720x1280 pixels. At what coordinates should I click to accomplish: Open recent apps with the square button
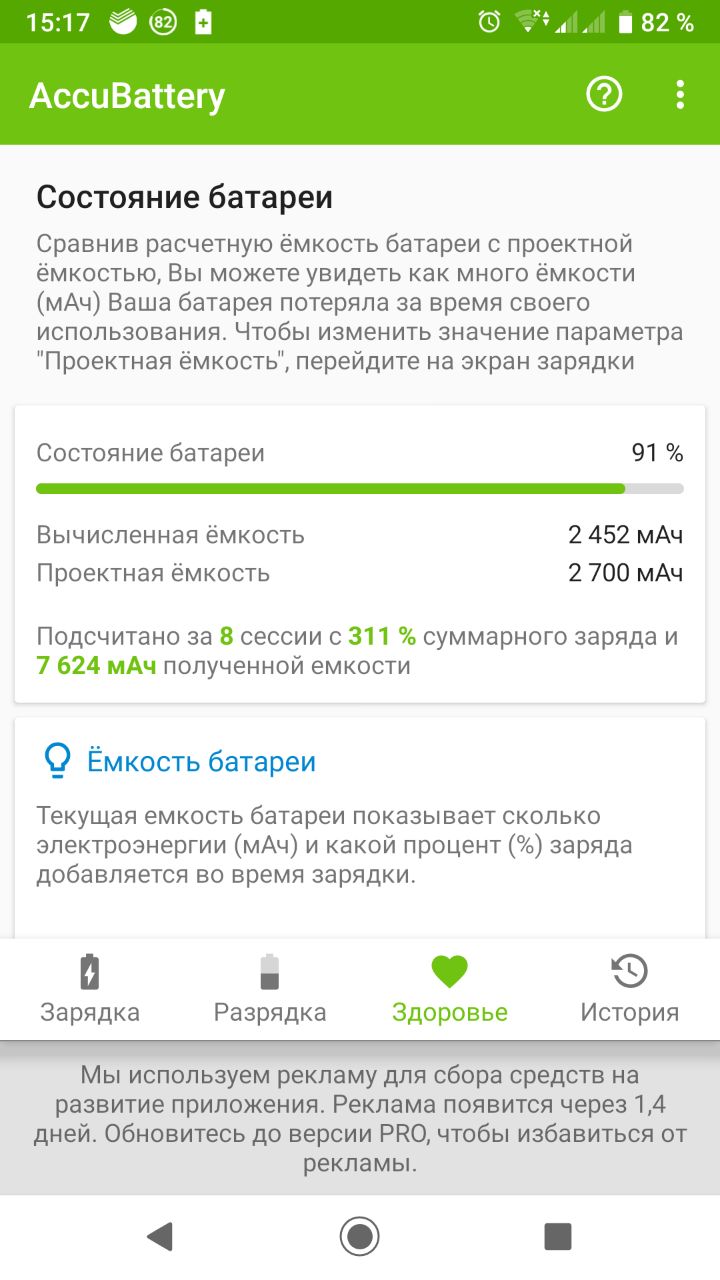pyautogui.click(x=557, y=1236)
